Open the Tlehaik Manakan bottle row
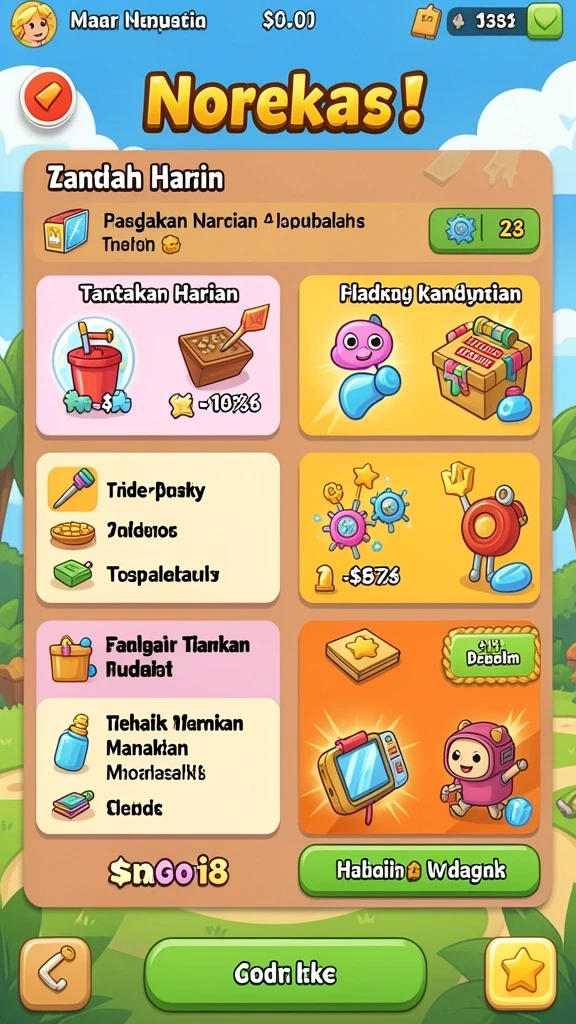Screen dimensions: 576x1024 tap(158, 748)
